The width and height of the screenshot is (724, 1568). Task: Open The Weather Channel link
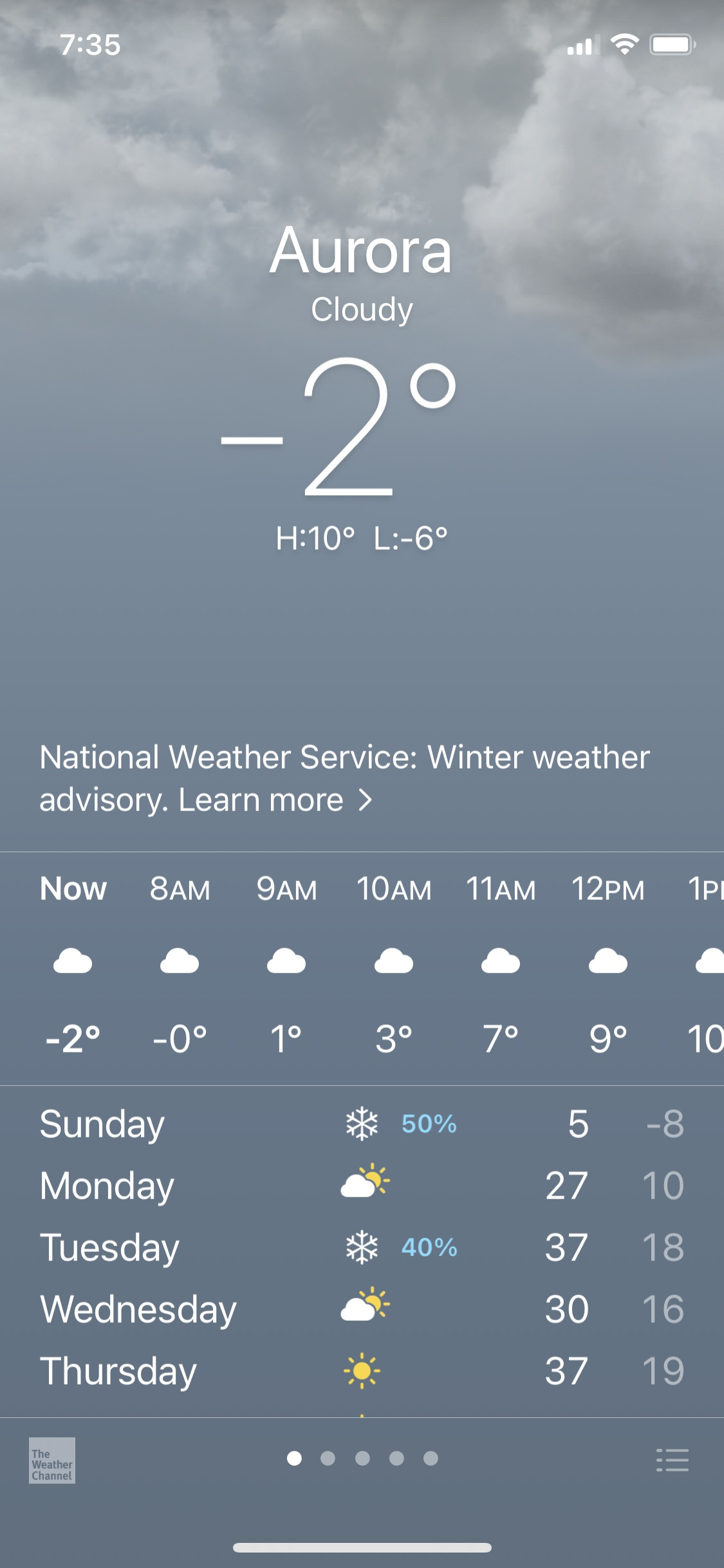[x=52, y=1460]
